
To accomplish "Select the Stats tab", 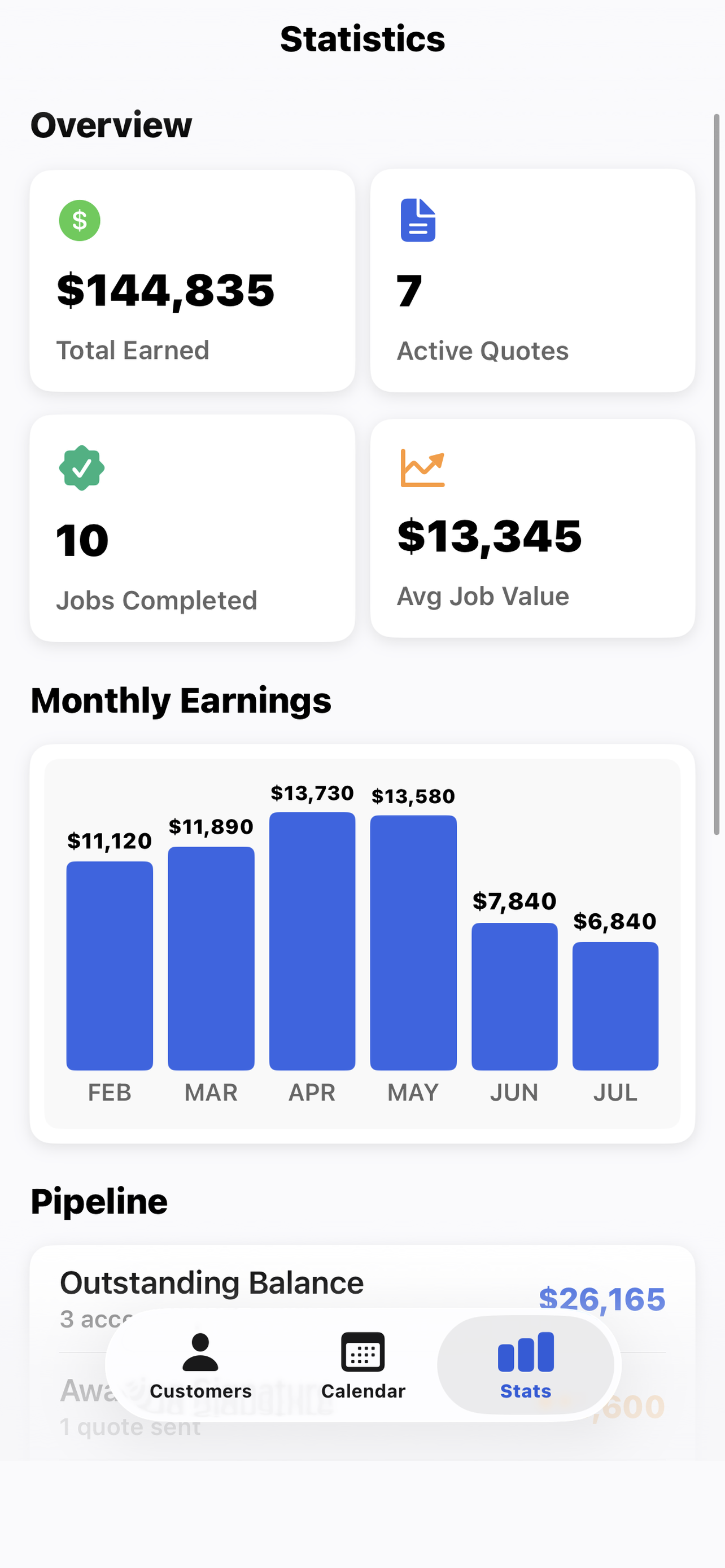I will 525,1365.
